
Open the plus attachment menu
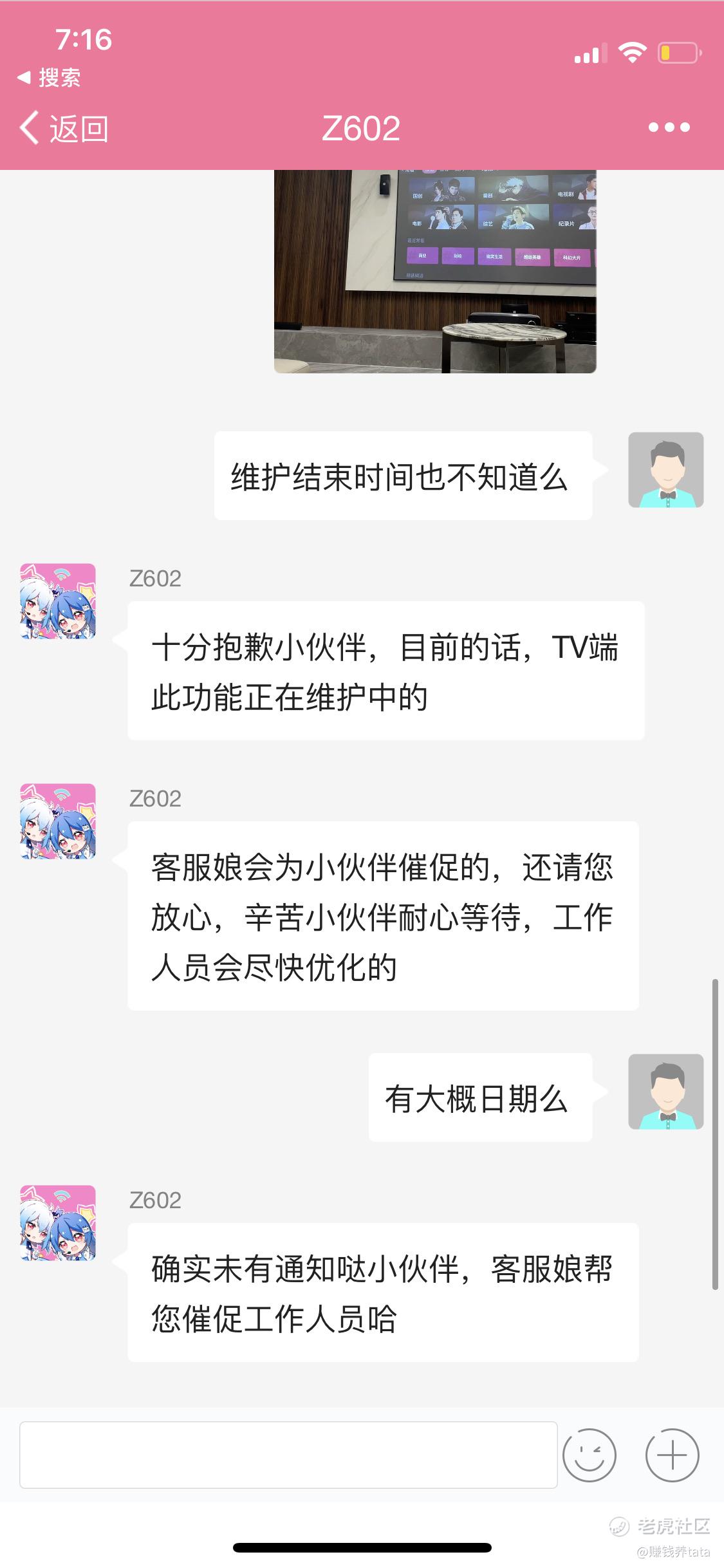click(672, 1455)
